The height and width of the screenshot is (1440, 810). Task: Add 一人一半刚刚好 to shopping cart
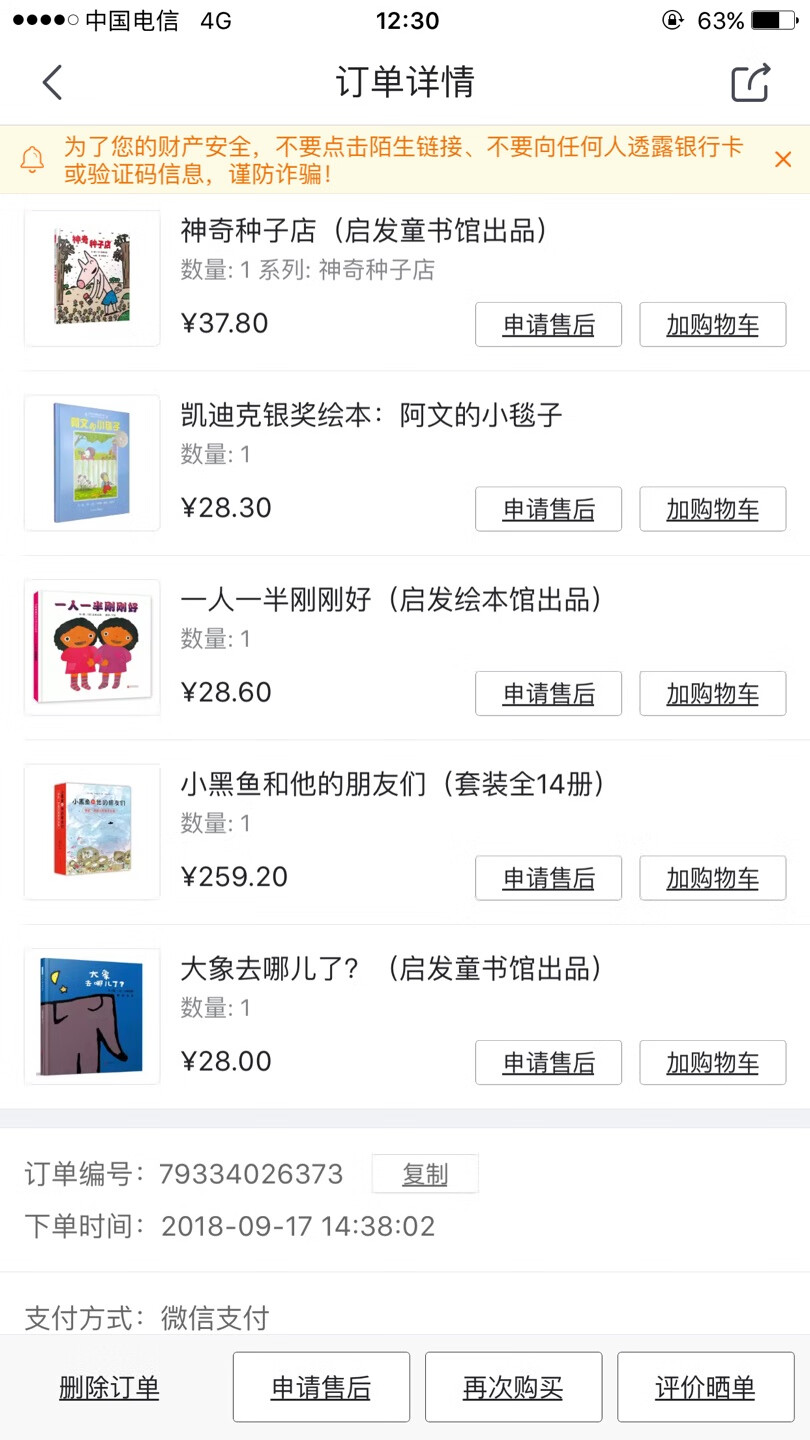712,694
